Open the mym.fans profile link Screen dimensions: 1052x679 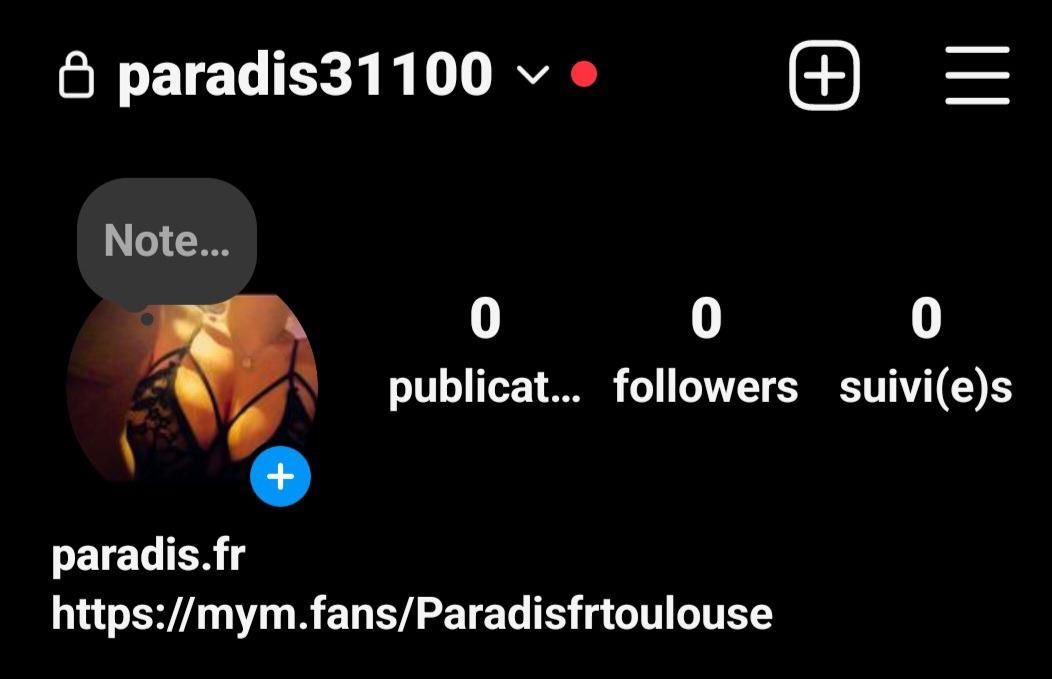point(411,612)
